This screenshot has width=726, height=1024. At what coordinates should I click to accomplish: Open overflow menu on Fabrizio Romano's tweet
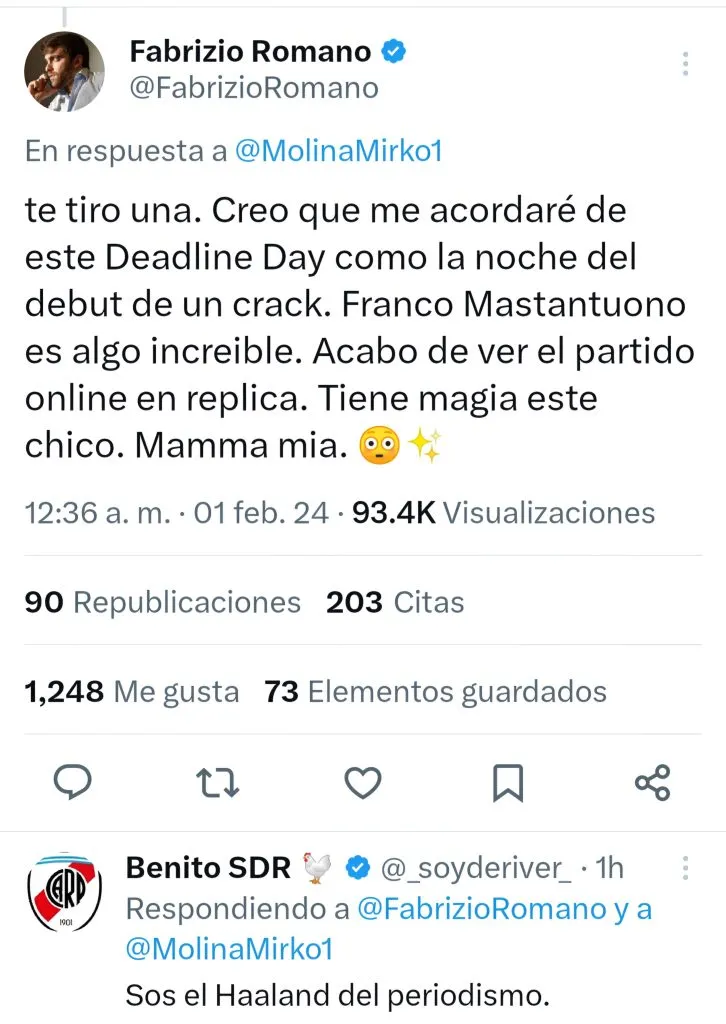tap(685, 64)
